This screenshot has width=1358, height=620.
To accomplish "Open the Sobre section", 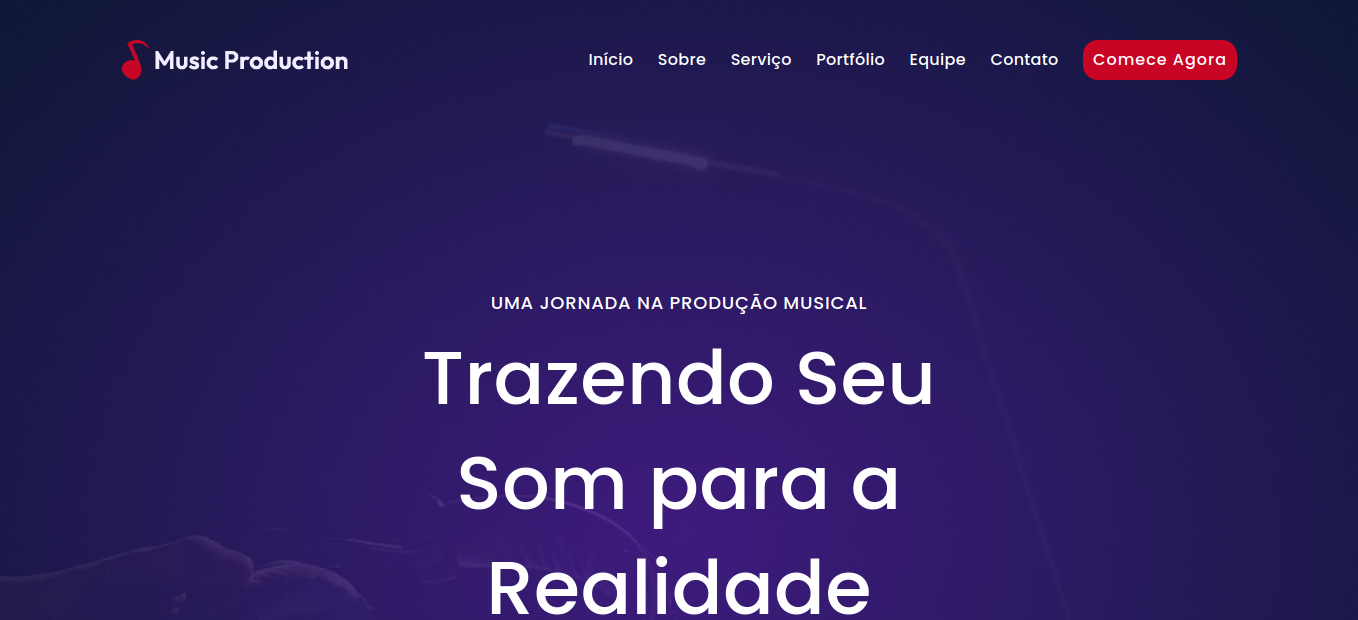I will point(681,60).
